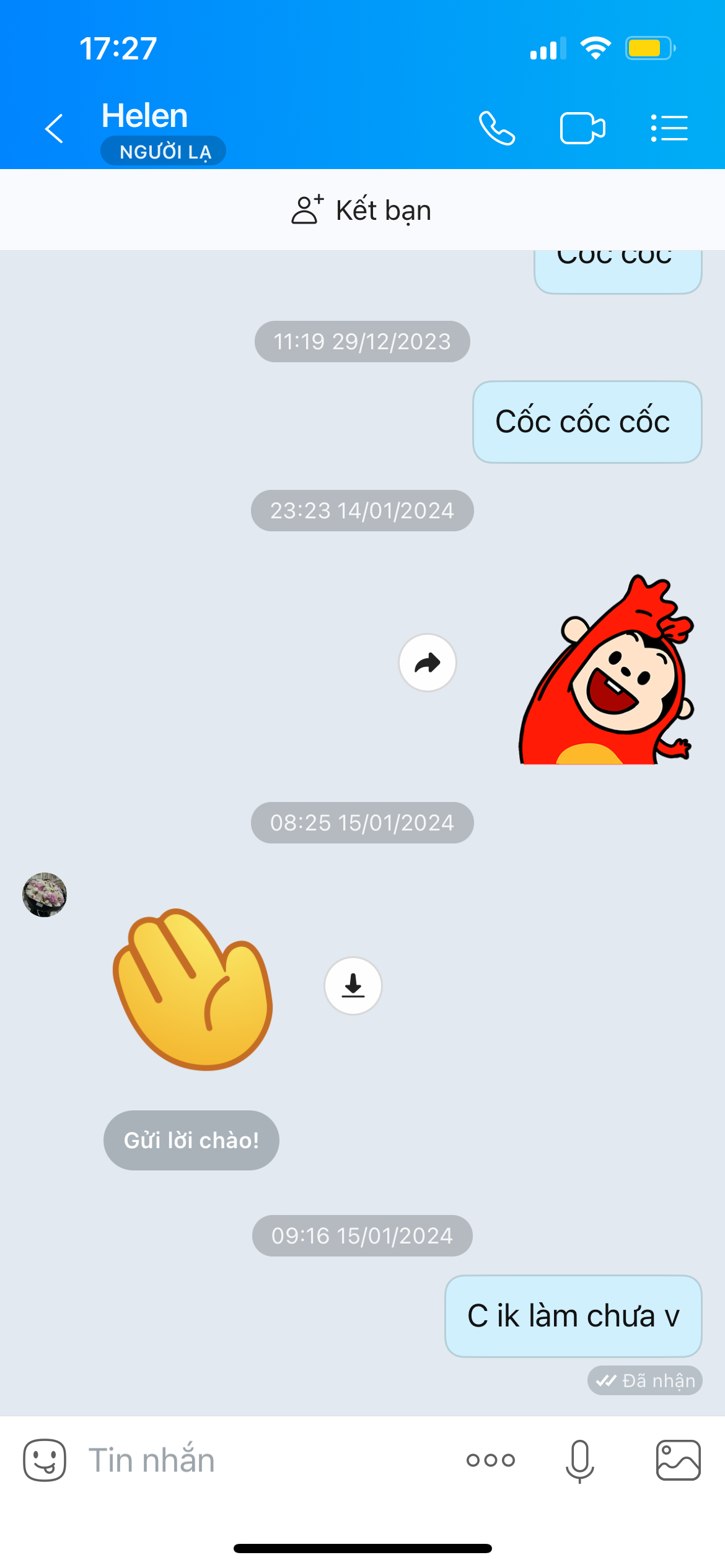Viewport: 725px width, 1568px height.
Task: Start a video call with Helen
Action: tap(582, 128)
